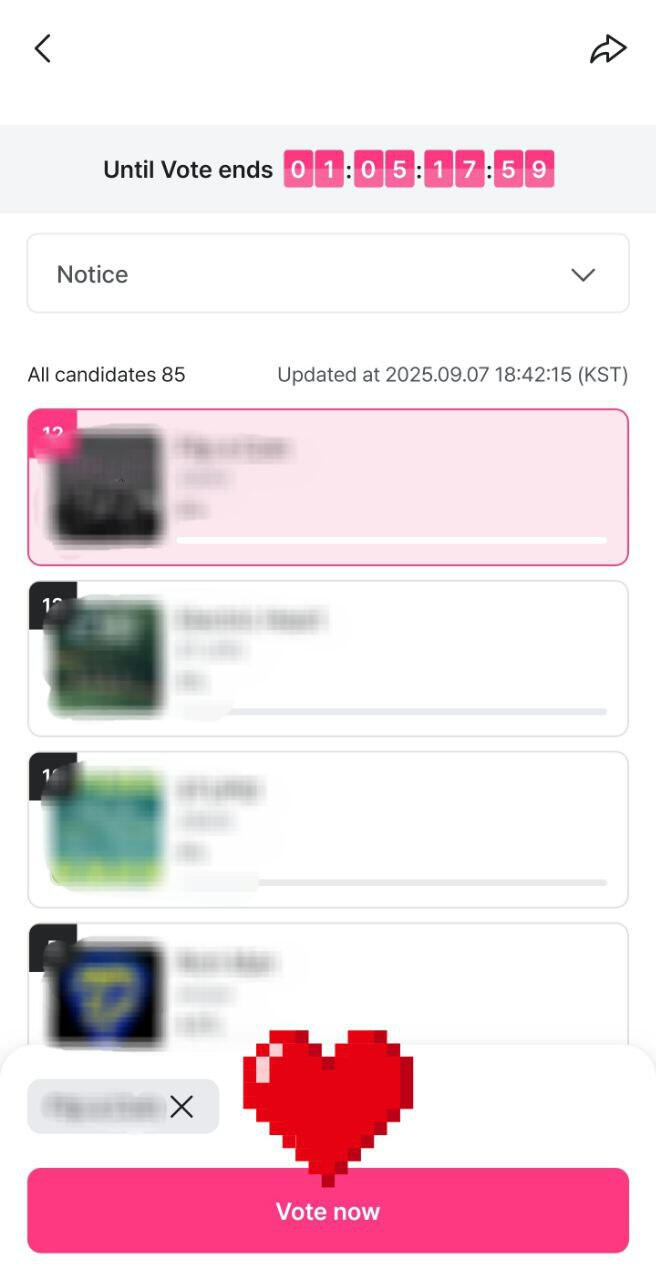Go back using the top arrow
Screen dimensions: 656x1280
(x=42, y=48)
